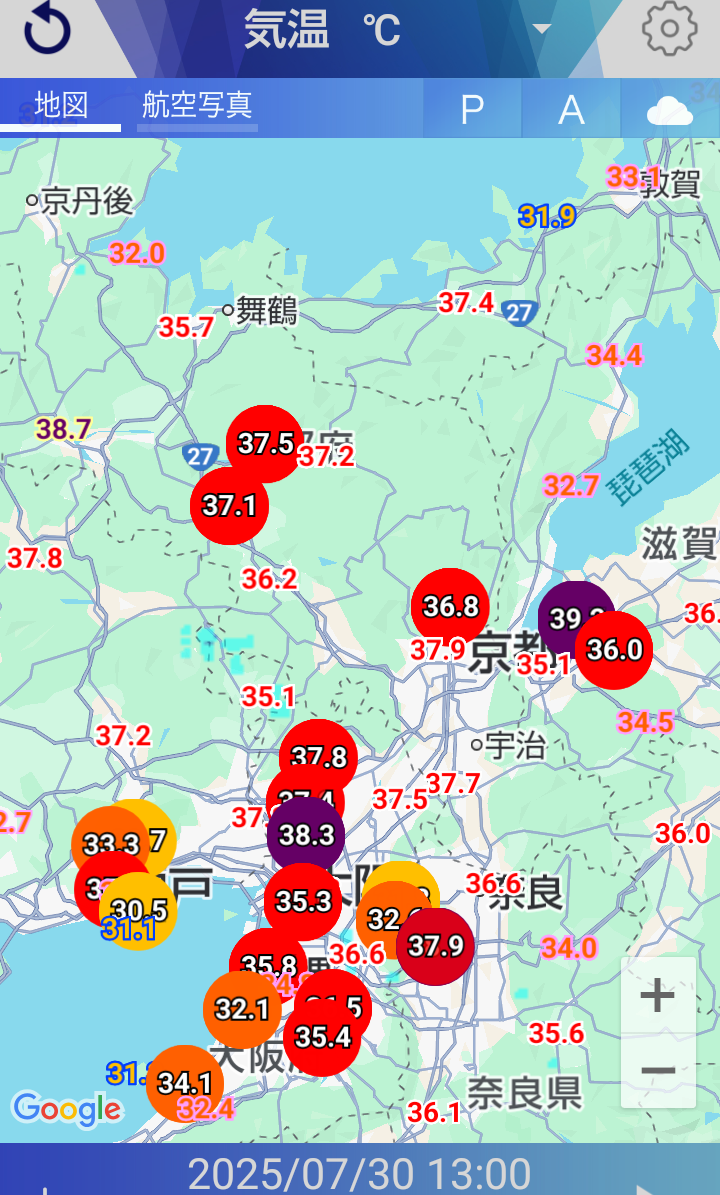Open the 36.8 red marker
720x1195 pixels.
click(450, 607)
